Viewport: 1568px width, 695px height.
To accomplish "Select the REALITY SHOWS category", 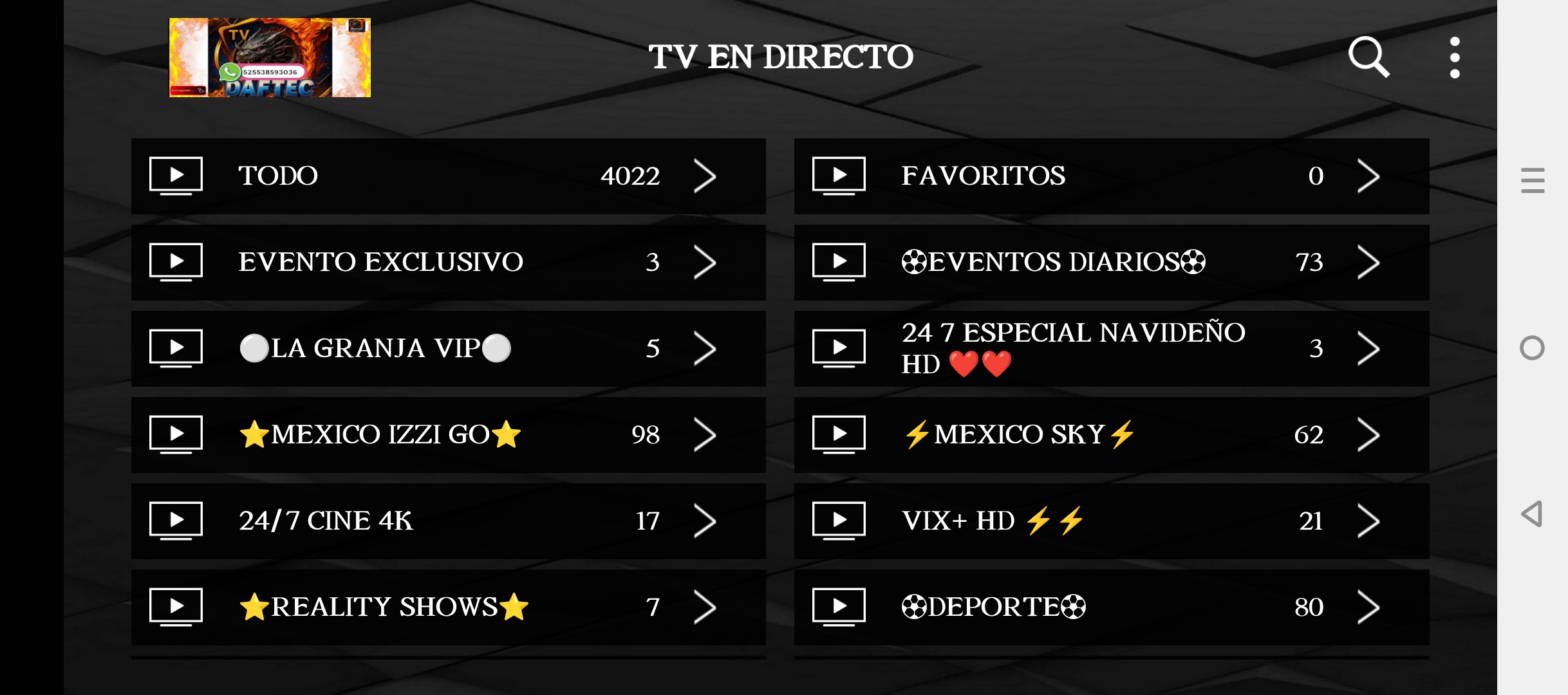I will click(x=448, y=607).
